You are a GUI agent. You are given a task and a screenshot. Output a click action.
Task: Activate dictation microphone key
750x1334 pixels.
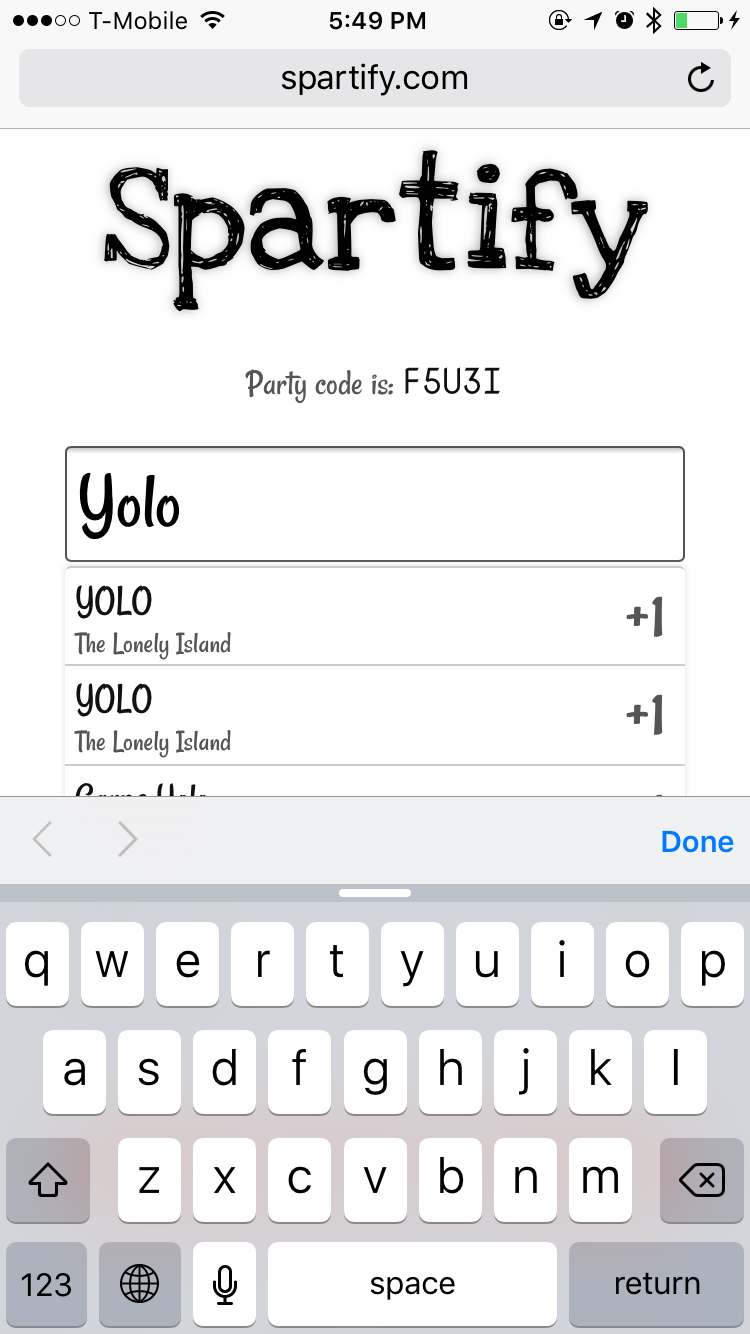click(225, 1283)
